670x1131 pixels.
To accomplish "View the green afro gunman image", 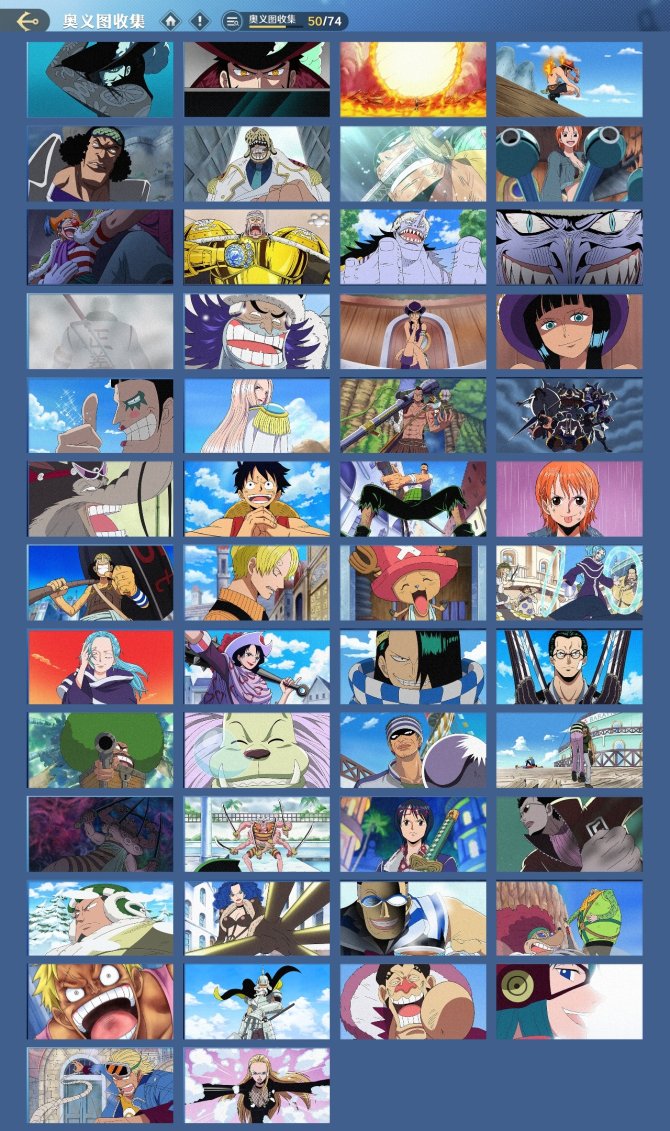I will pos(100,750).
